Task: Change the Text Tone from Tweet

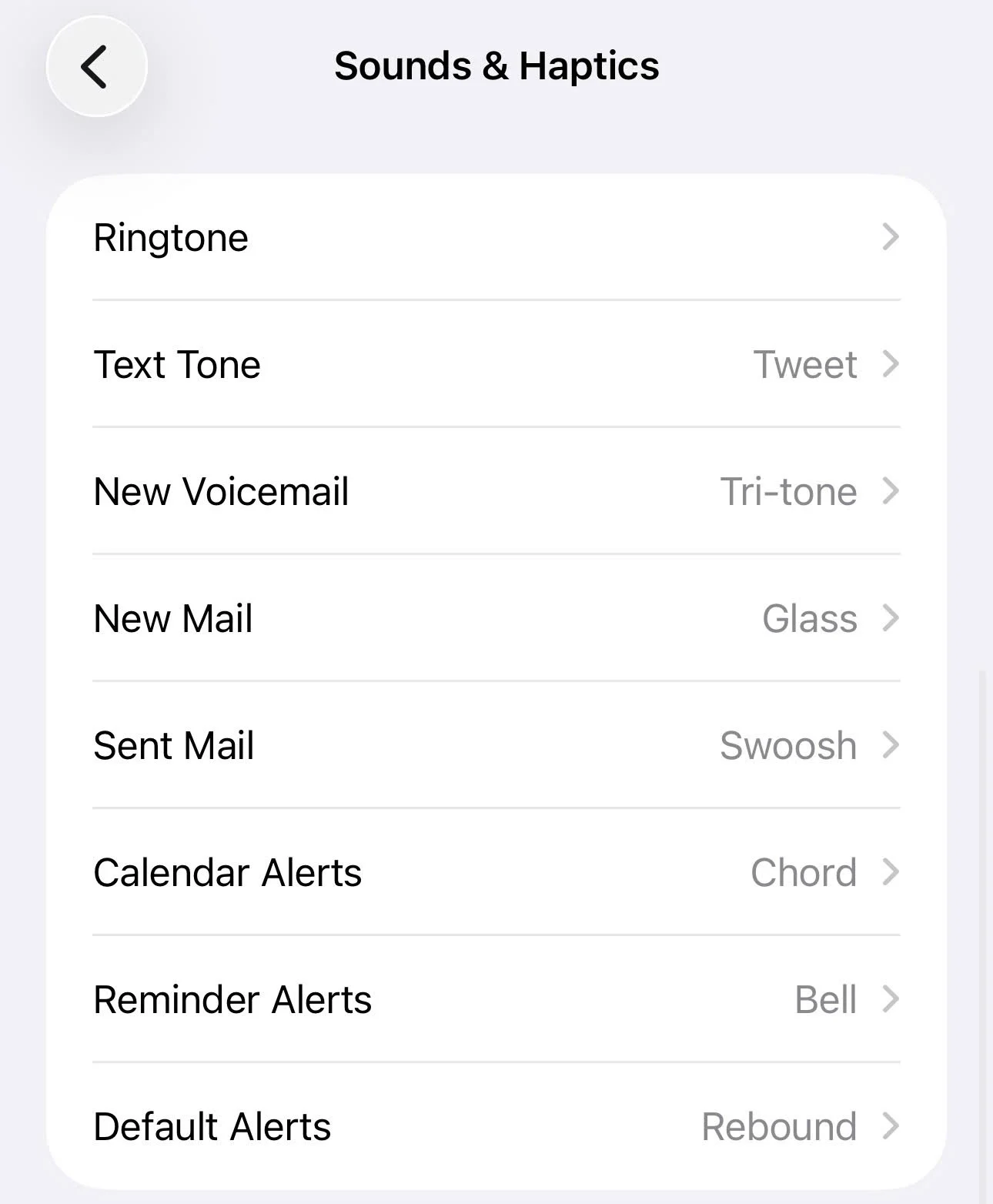Action: (x=496, y=364)
